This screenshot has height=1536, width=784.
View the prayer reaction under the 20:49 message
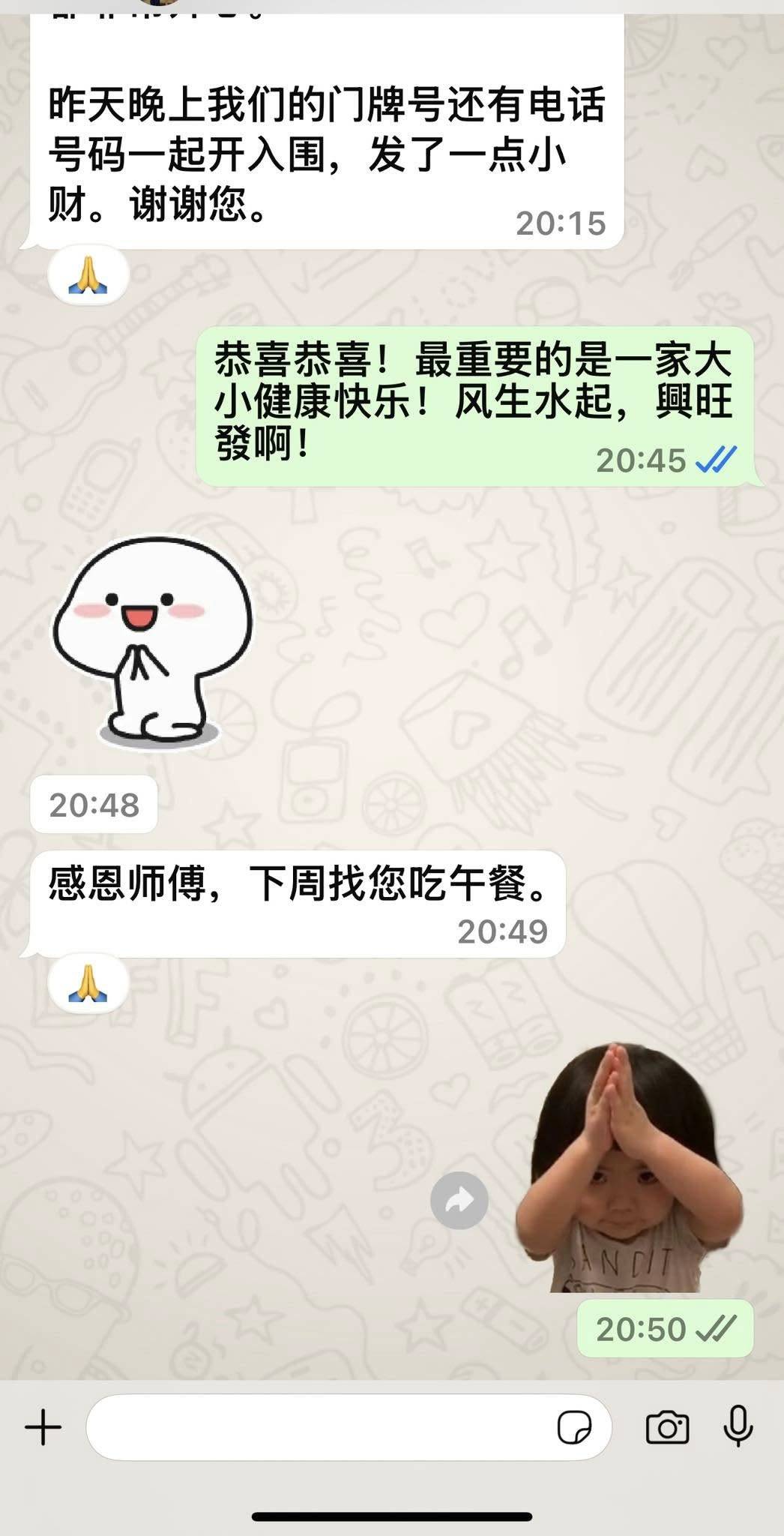(x=88, y=984)
